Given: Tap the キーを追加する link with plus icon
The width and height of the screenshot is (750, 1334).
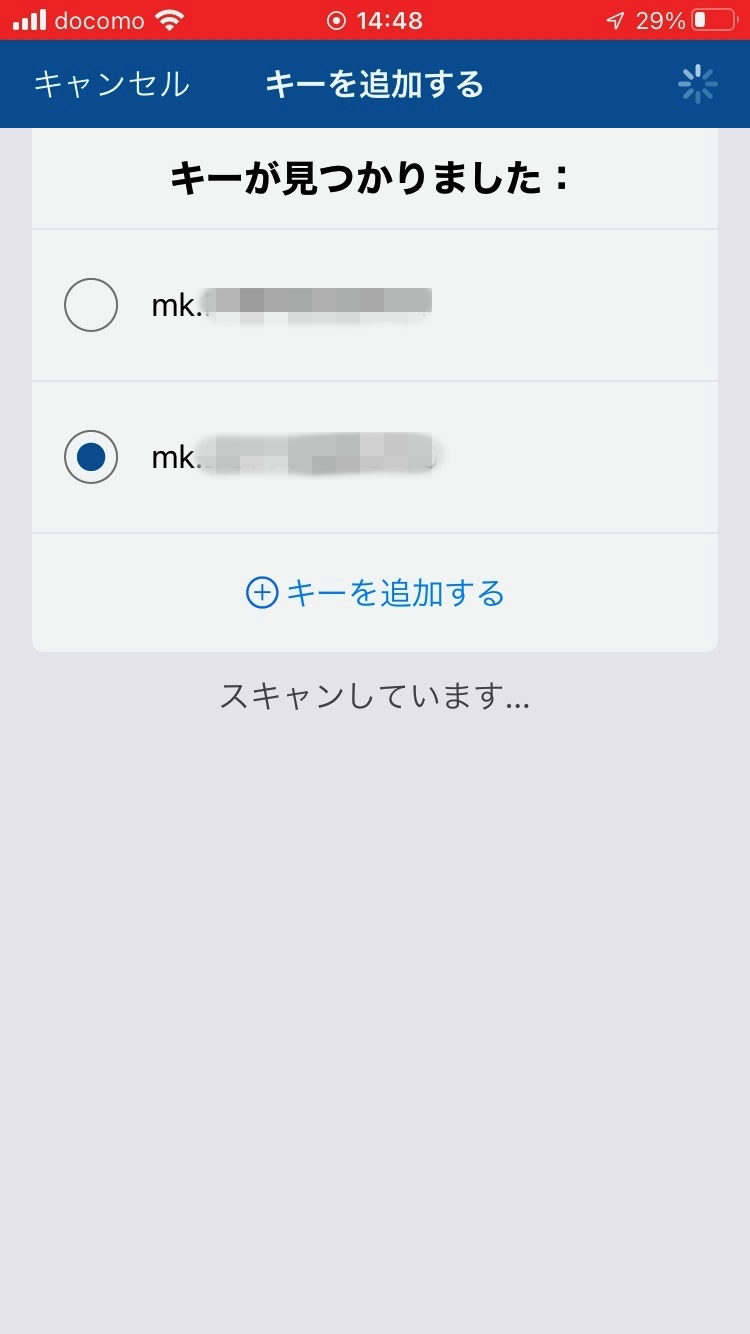Looking at the screenshot, I should (x=375, y=593).
